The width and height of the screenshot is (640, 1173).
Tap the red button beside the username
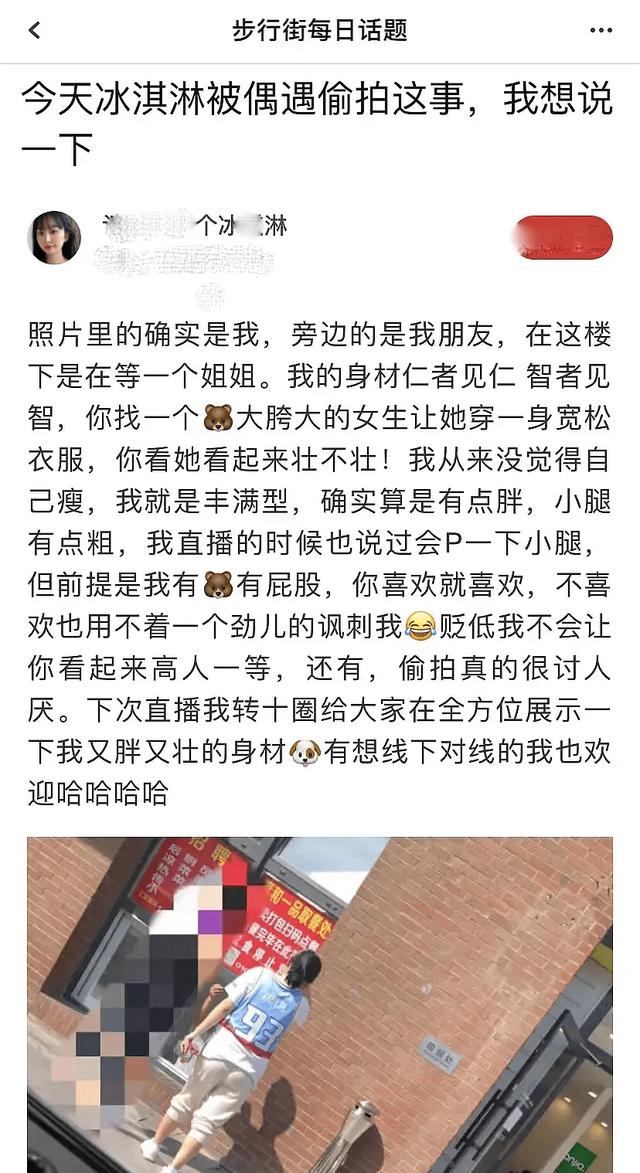pyautogui.click(x=562, y=238)
